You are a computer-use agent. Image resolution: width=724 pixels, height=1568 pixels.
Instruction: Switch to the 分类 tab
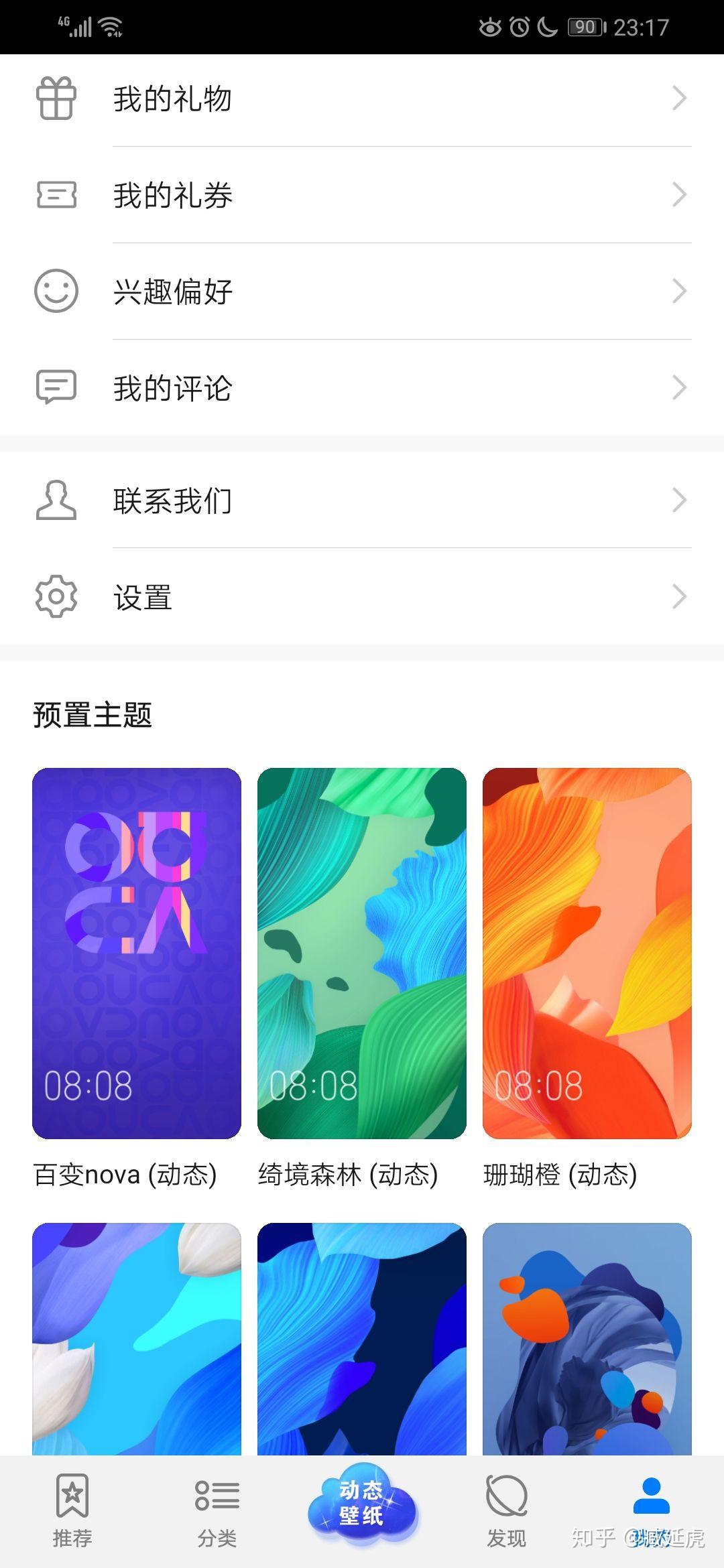pos(217,1512)
